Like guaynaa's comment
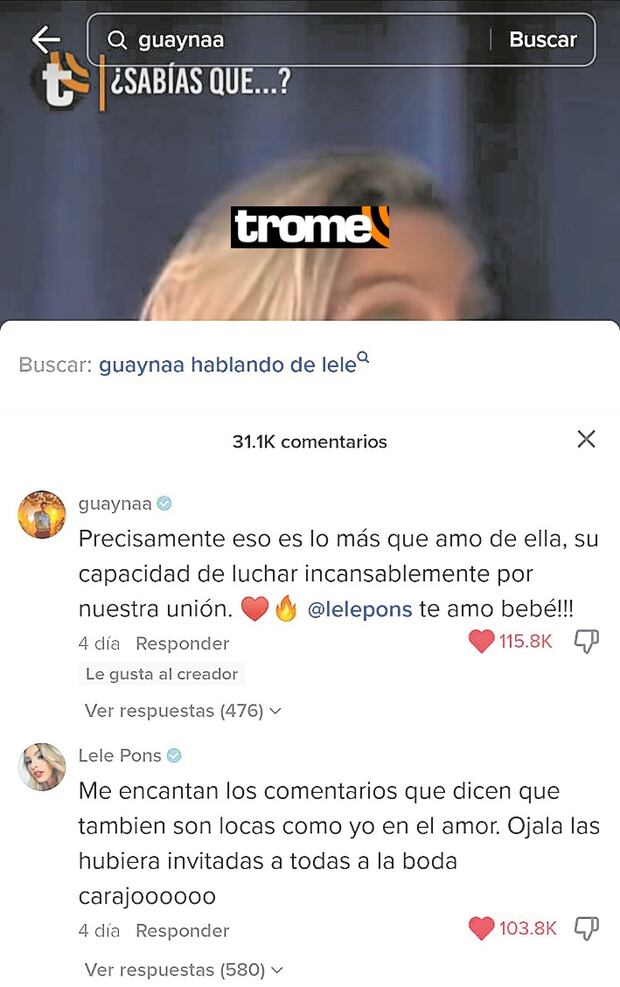Viewport: 620px width, 987px height. (482, 642)
